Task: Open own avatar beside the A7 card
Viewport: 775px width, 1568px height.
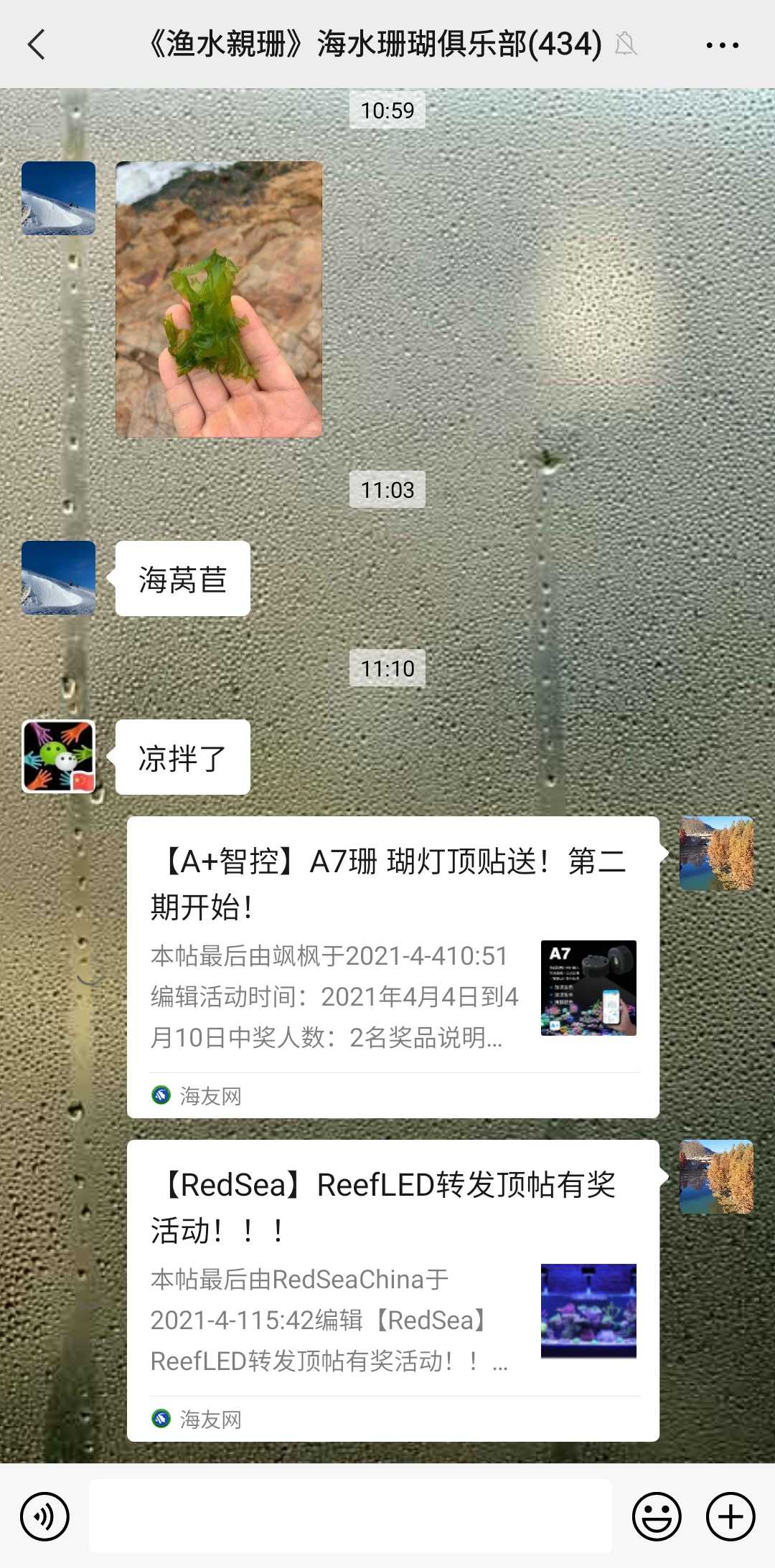Action: click(716, 854)
